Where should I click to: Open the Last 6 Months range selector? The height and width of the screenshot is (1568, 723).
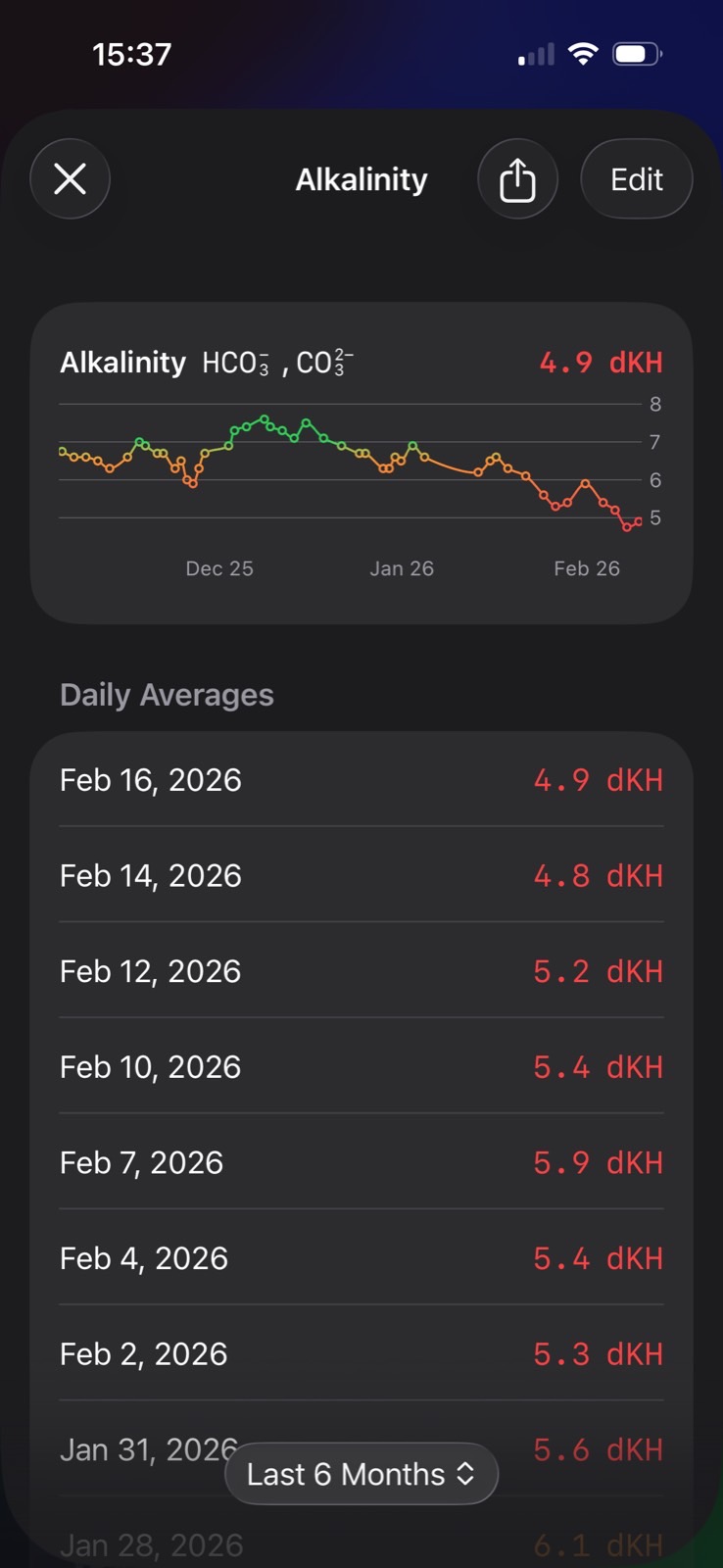(361, 1473)
